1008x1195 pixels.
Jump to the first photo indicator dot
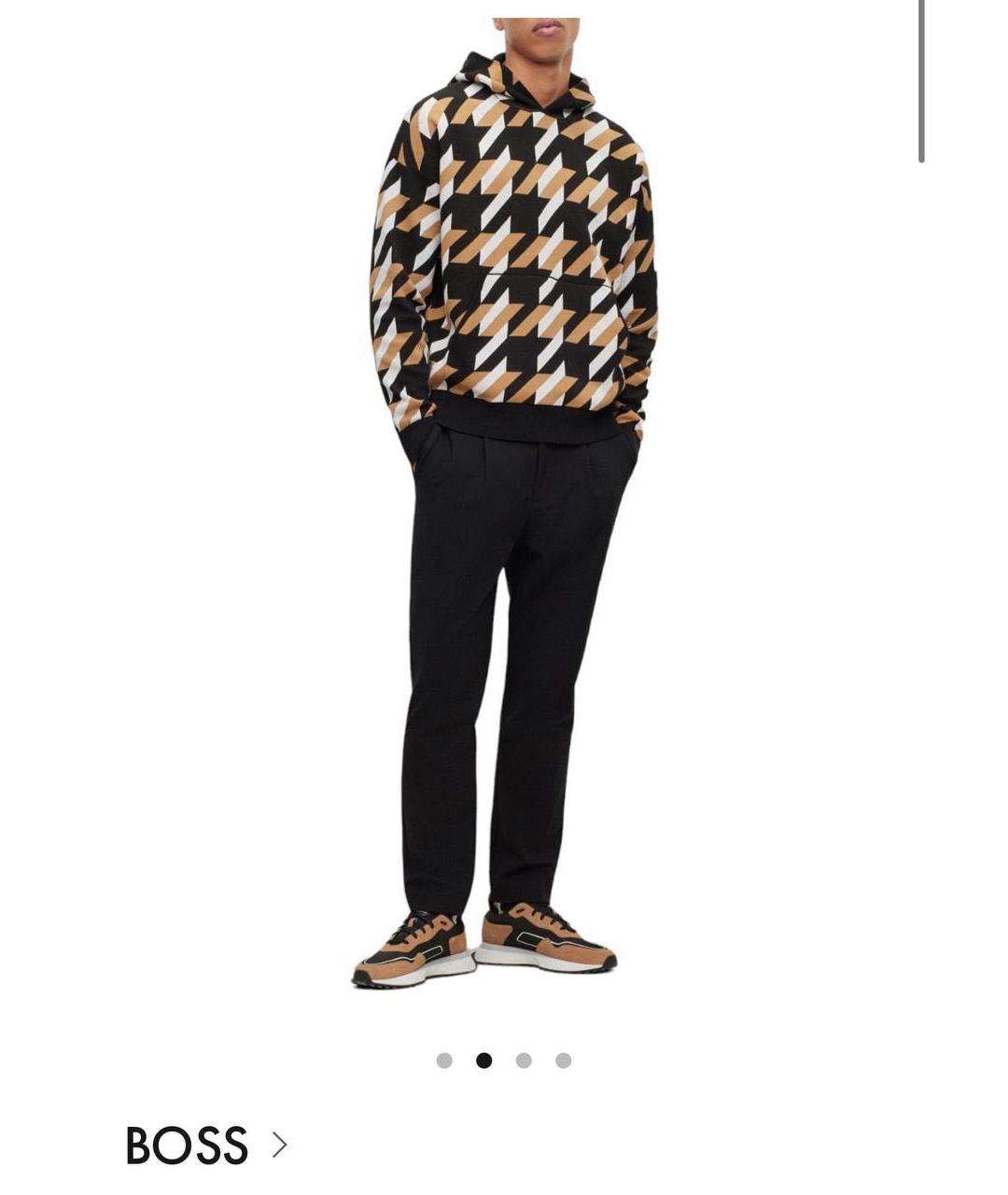click(444, 1061)
